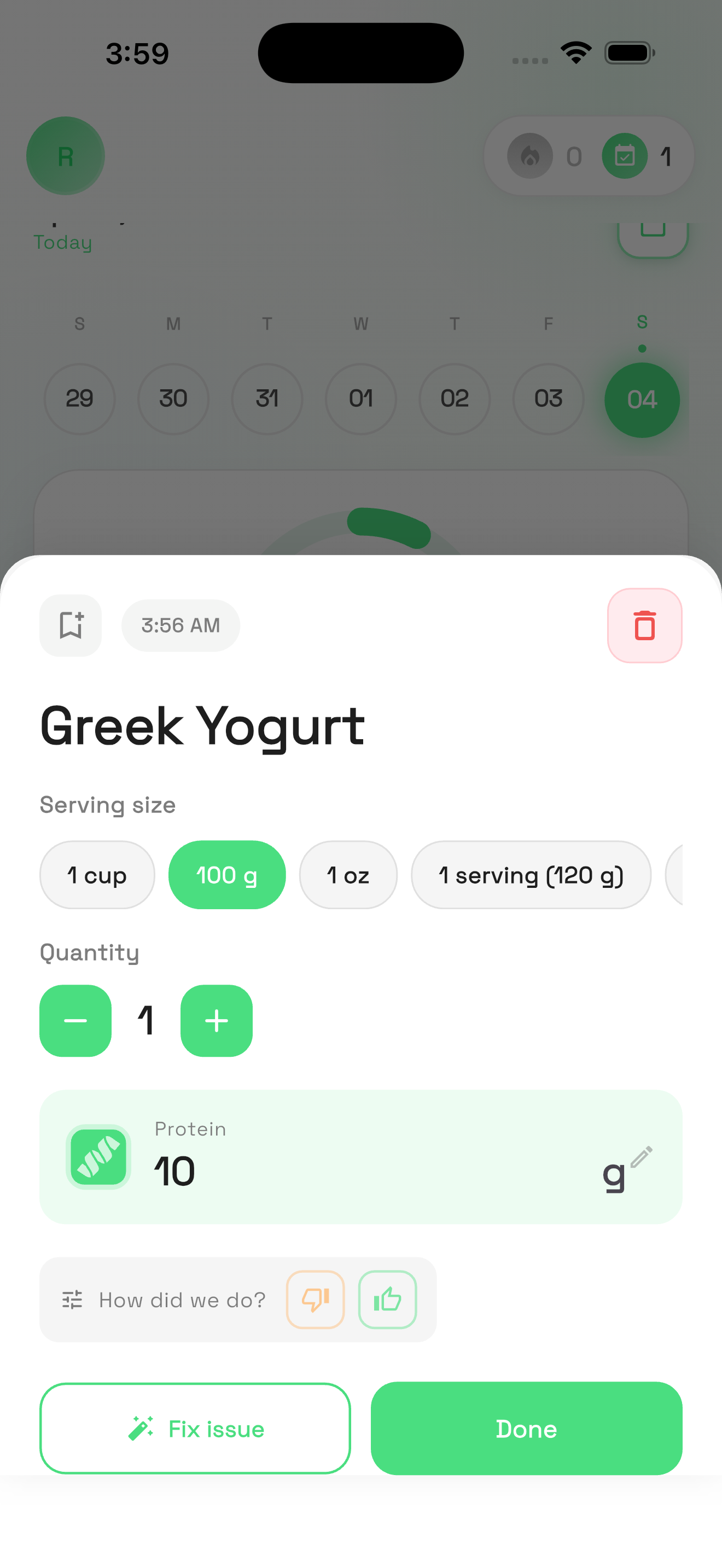Give thumbs down feedback
The height and width of the screenshot is (1568, 722).
[x=316, y=1299]
